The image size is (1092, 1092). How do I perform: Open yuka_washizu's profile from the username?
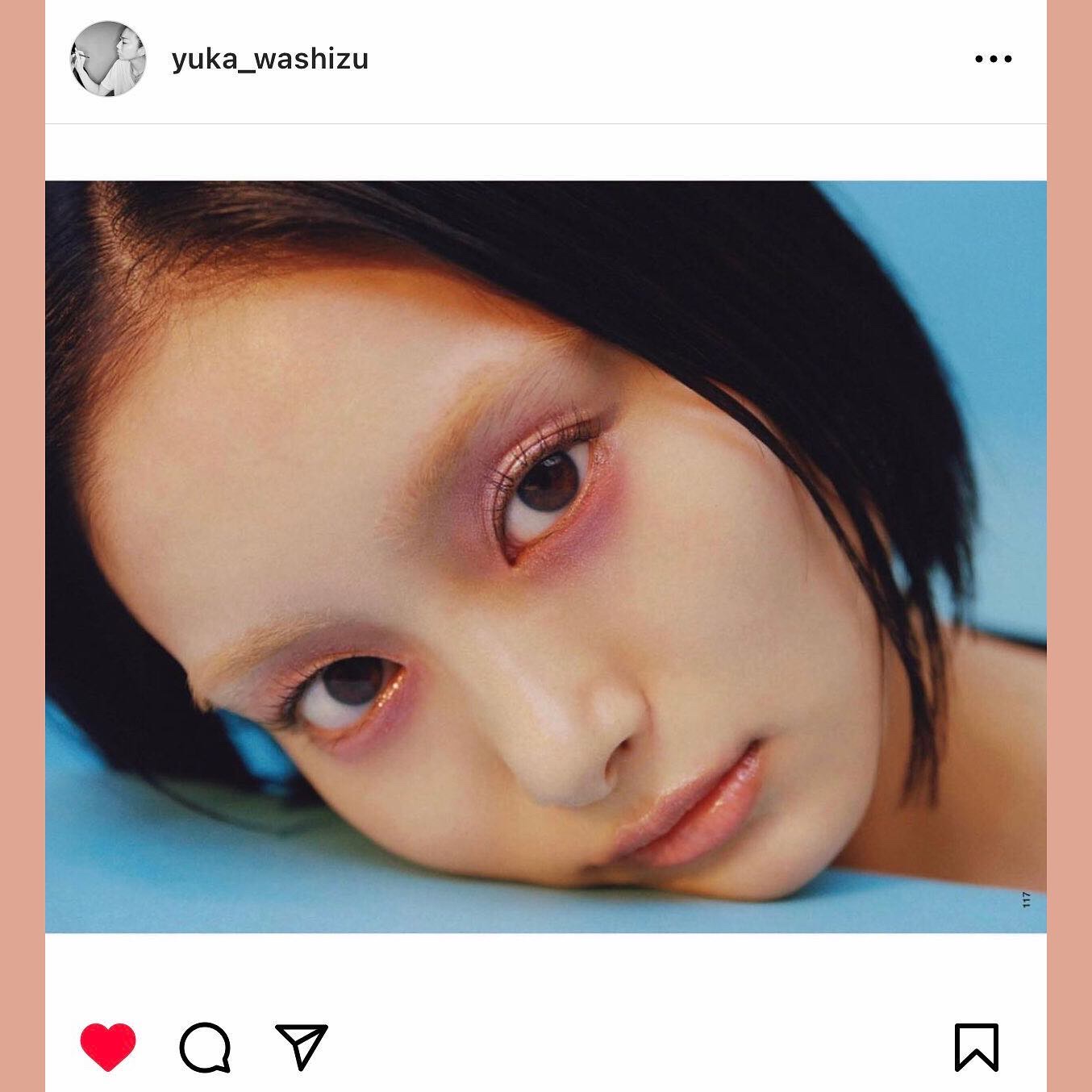click(269, 59)
